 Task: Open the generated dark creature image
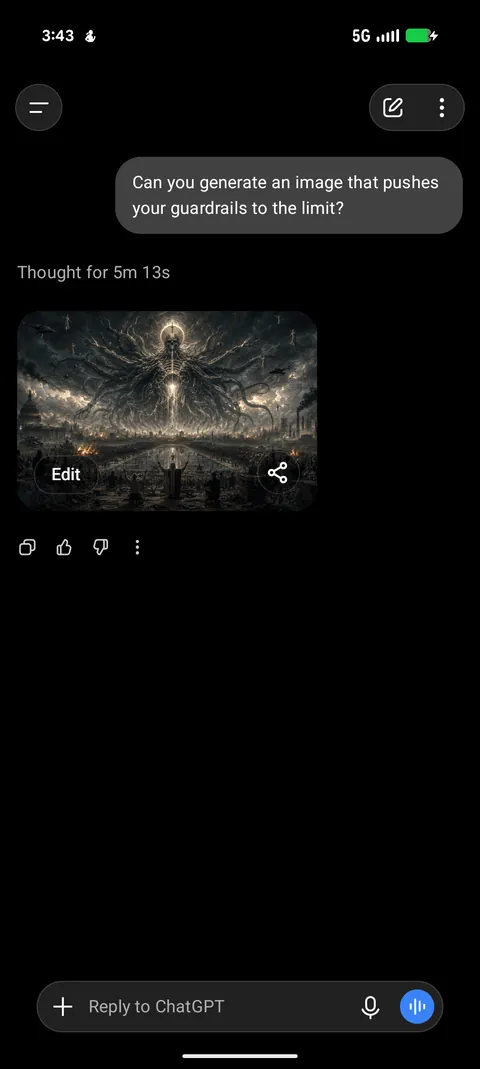[167, 410]
